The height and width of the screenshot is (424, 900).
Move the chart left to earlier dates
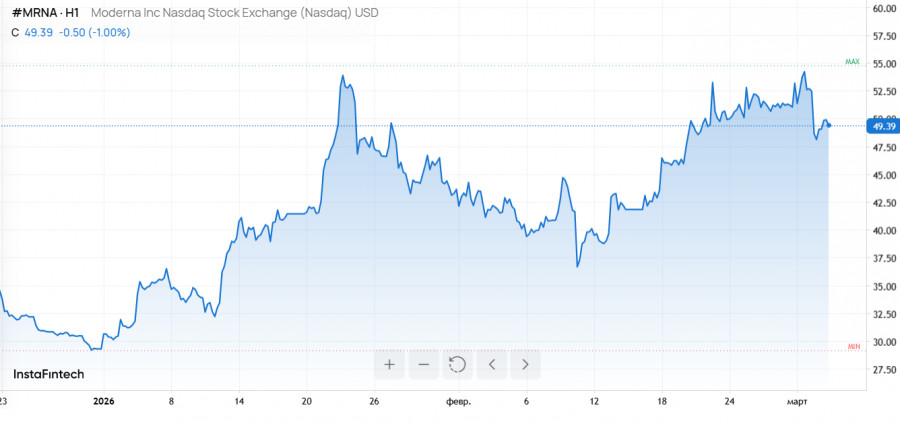click(492, 364)
